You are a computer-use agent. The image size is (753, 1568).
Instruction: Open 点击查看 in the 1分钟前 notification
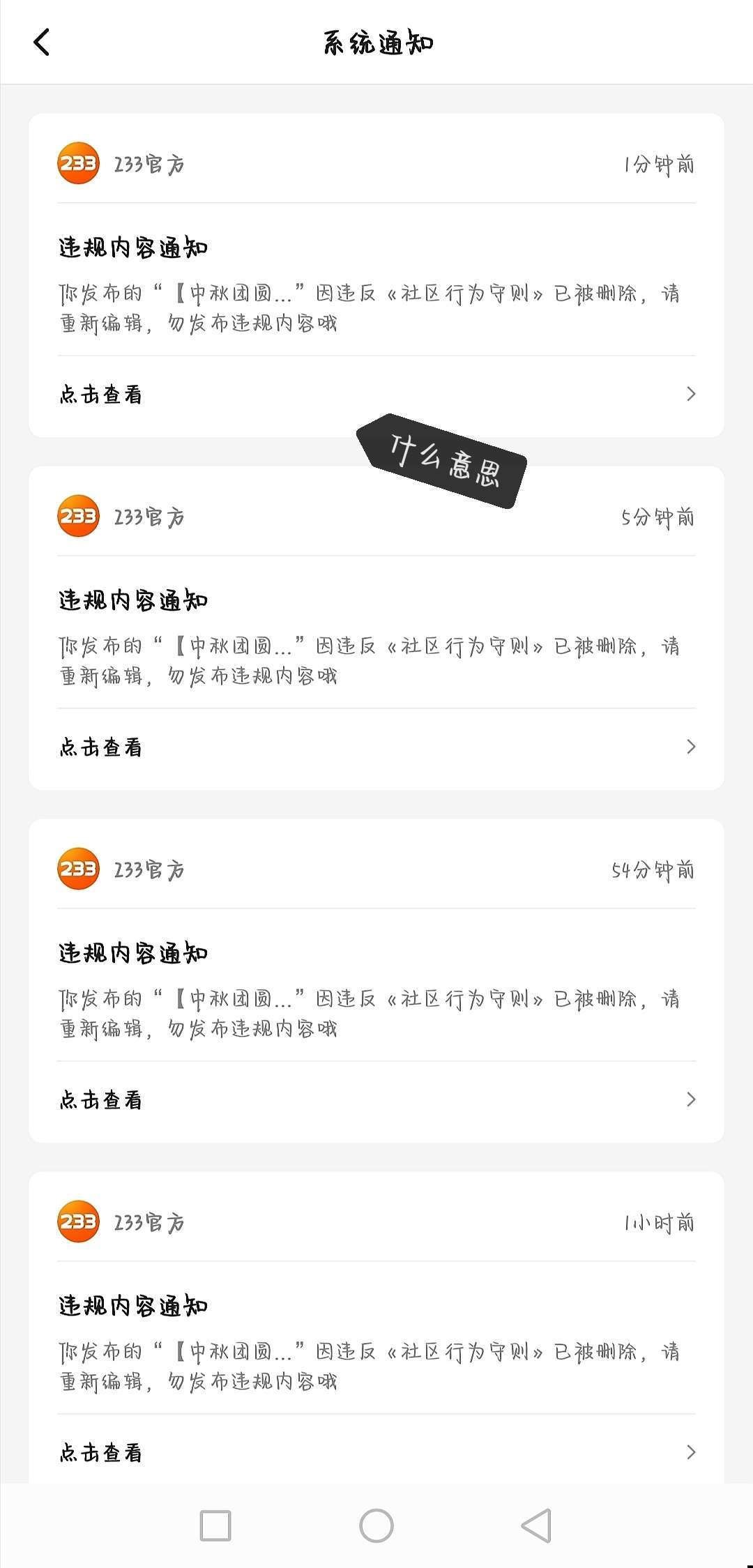click(376, 395)
